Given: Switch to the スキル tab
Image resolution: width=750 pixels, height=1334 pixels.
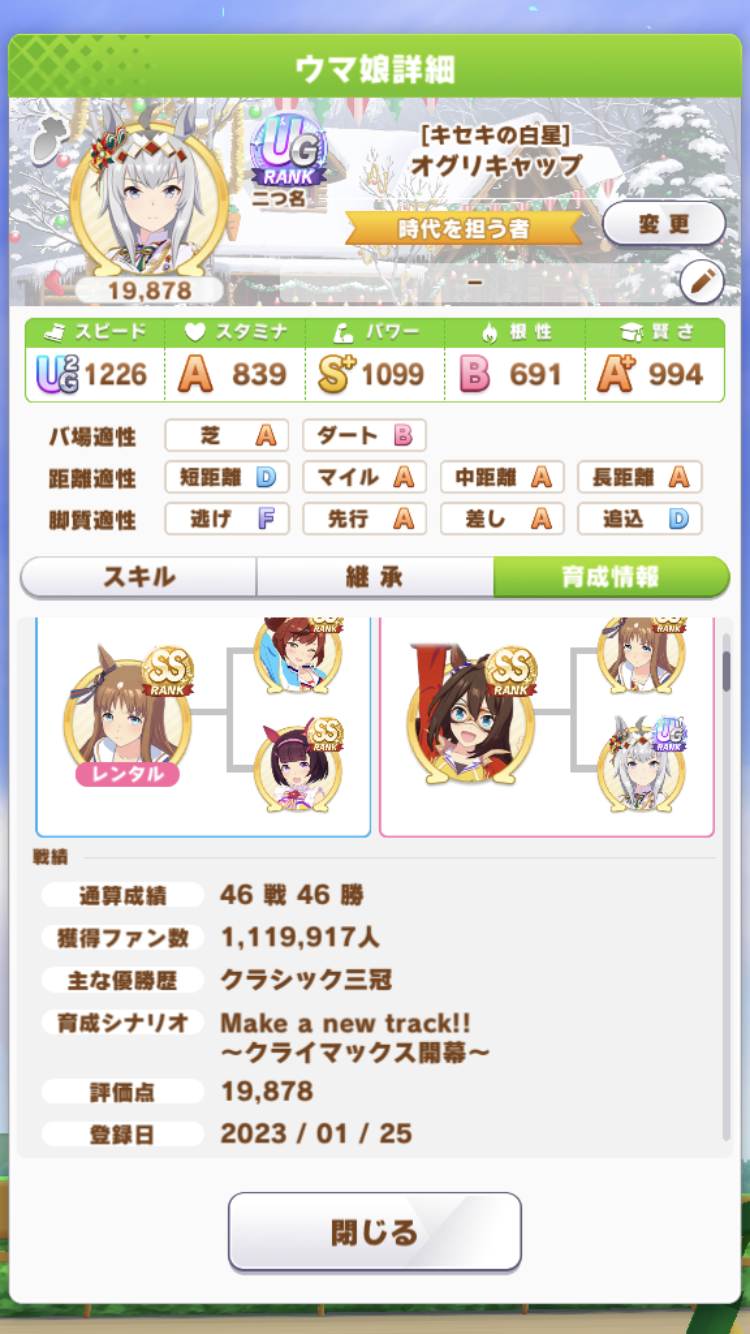Looking at the screenshot, I should 139,577.
